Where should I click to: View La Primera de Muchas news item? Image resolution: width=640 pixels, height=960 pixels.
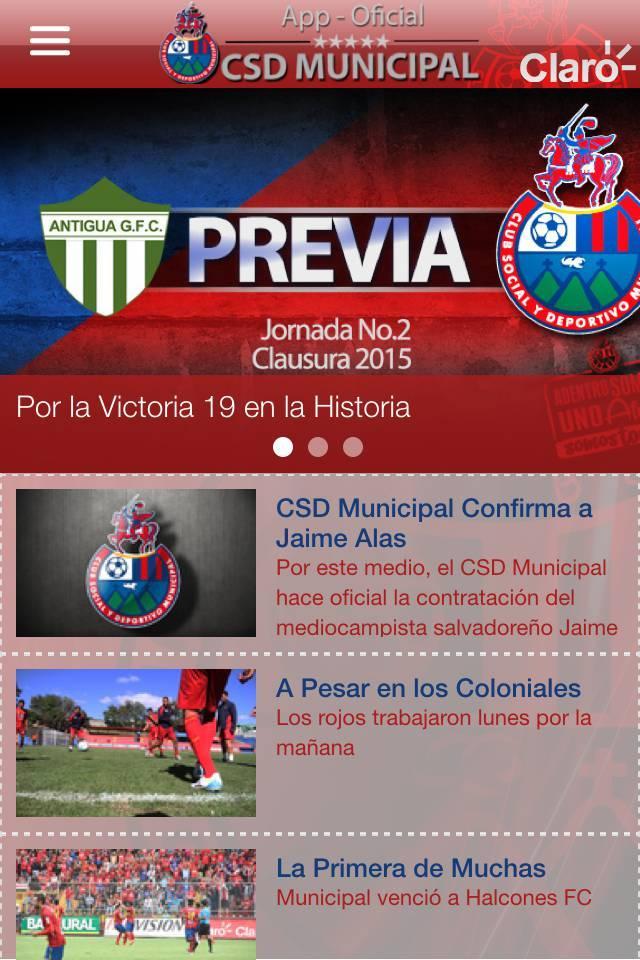411,867
